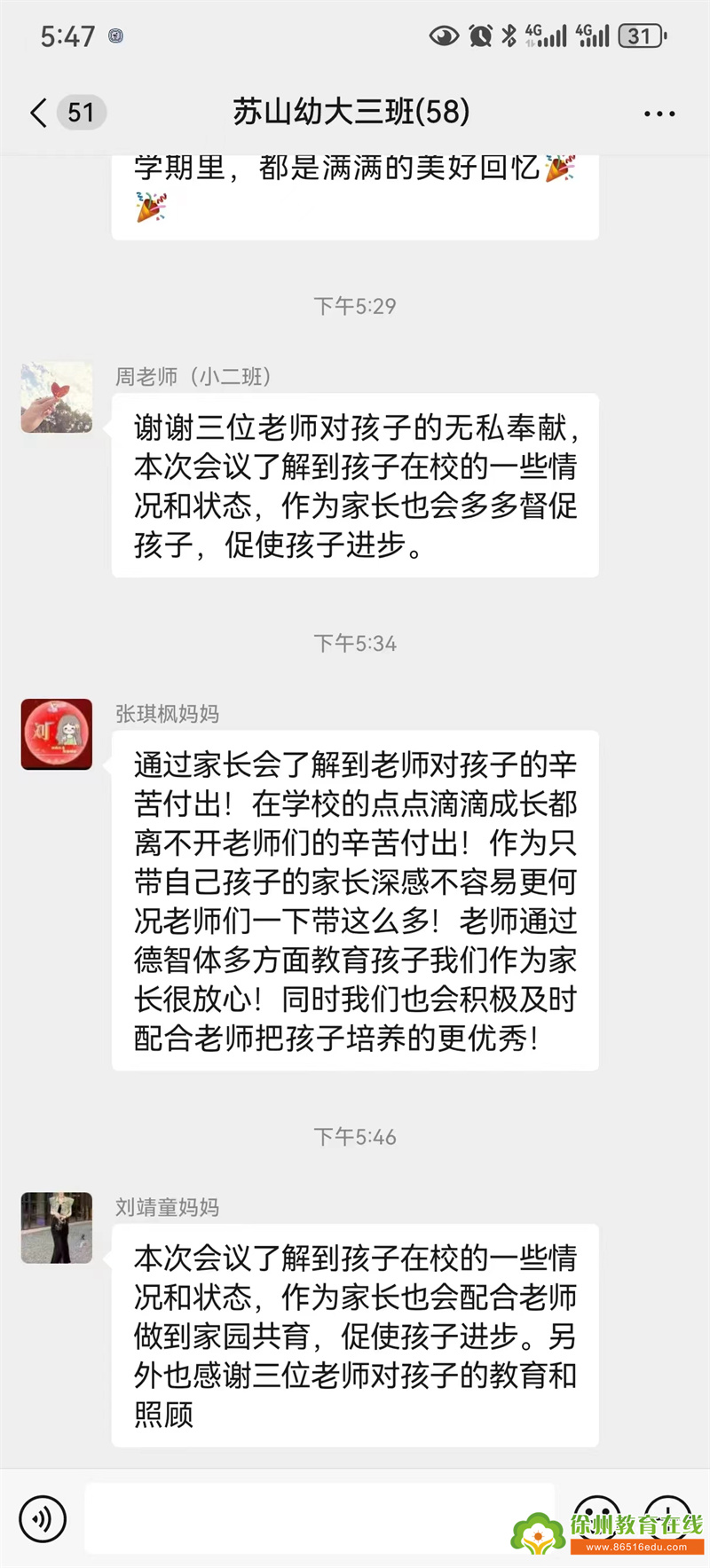Screen dimensions: 710x1568
Task: Open the group chat overflow menu
Action: tap(659, 114)
